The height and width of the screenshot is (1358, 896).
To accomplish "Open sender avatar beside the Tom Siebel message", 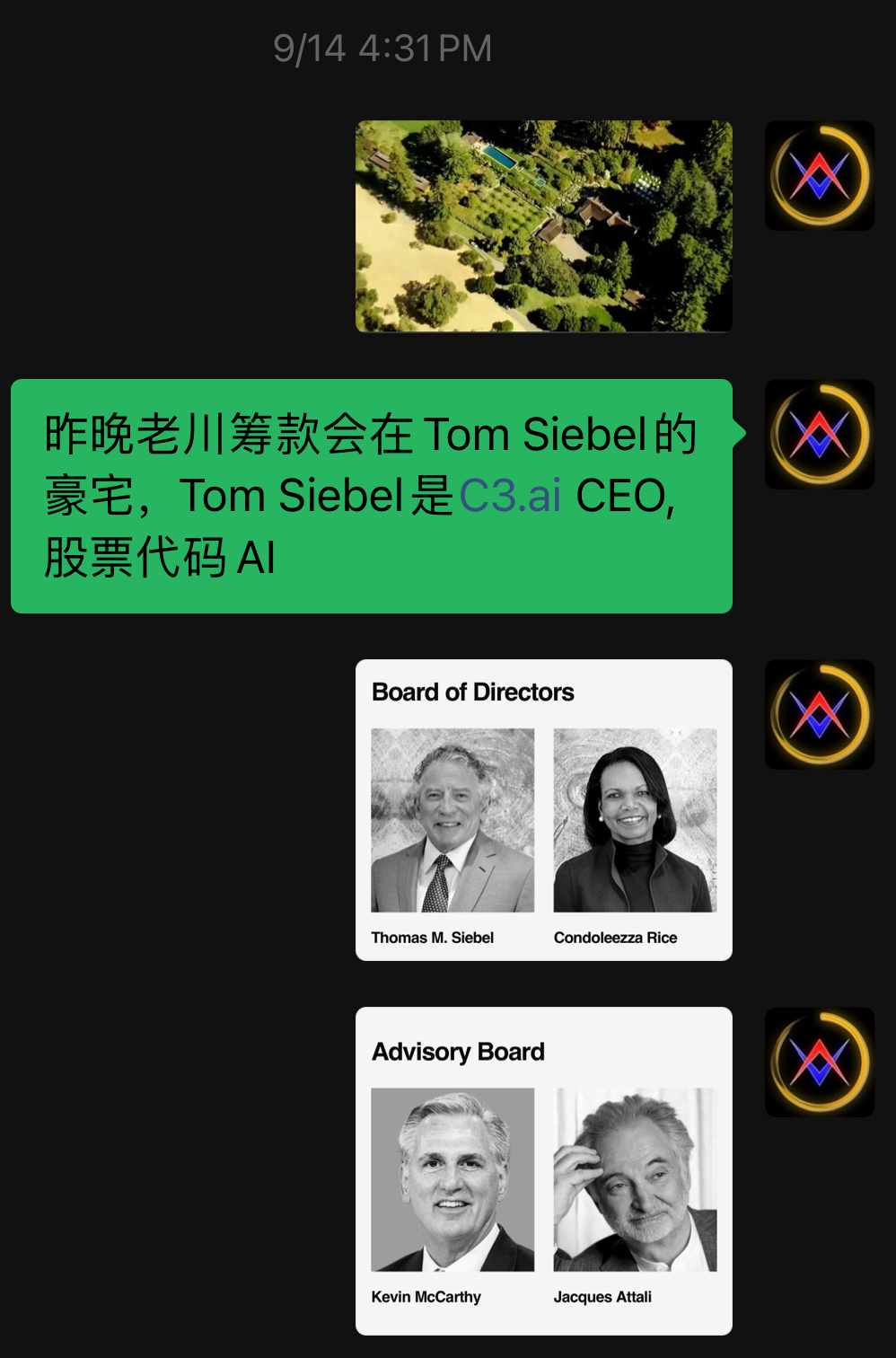I will pyautogui.click(x=819, y=435).
